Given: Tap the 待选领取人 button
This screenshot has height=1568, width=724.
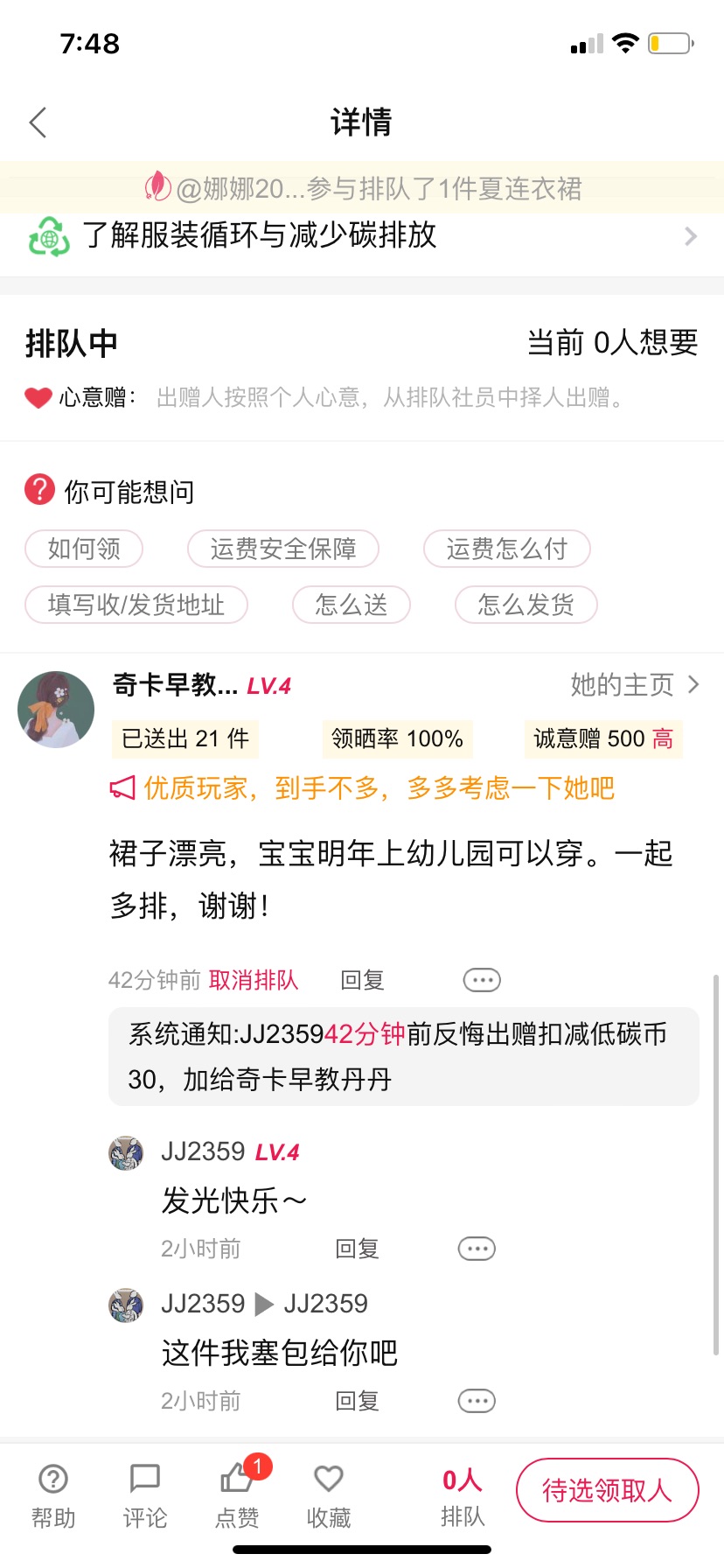Looking at the screenshot, I should [608, 1490].
